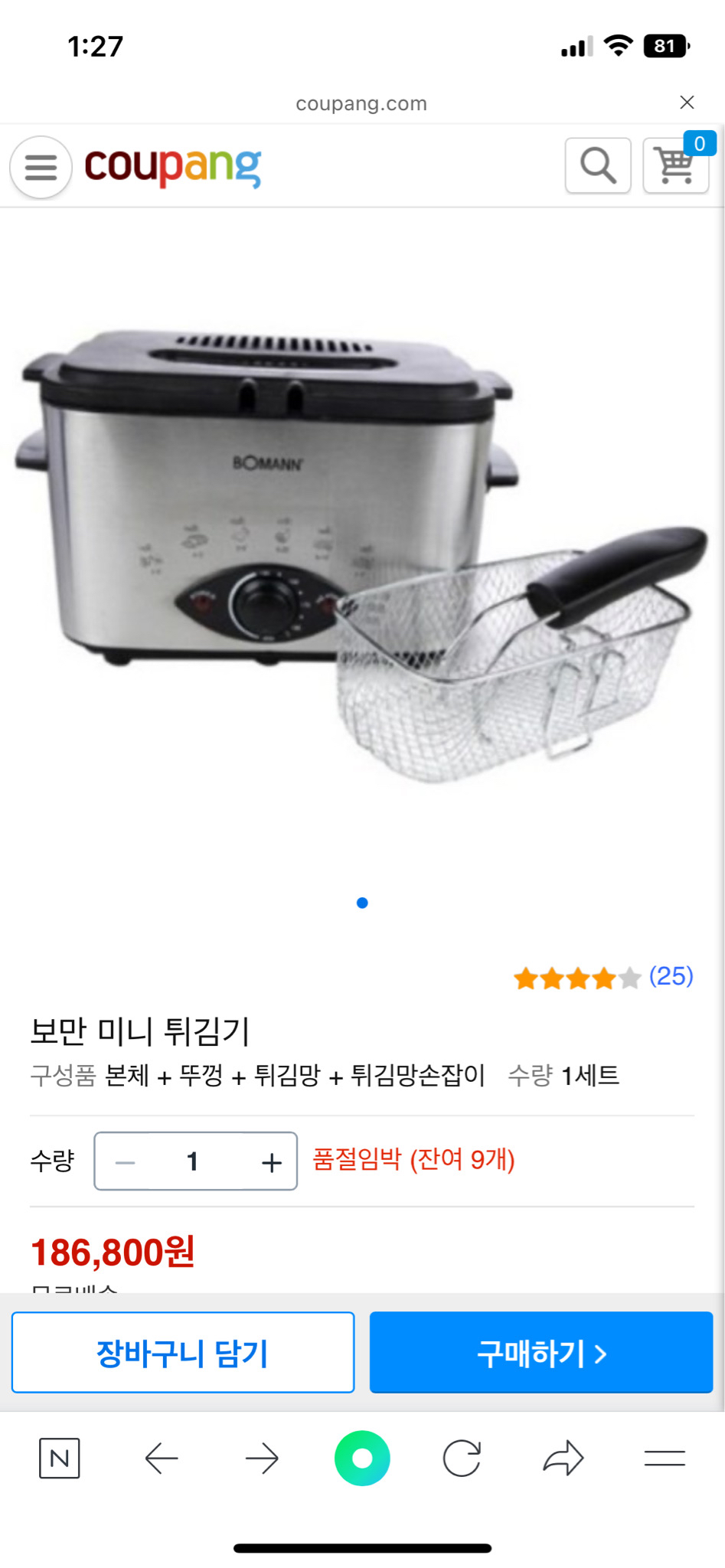This screenshot has width=725, height=1568.
Task: Click 구매하기 to purchase now
Action: (540, 1352)
